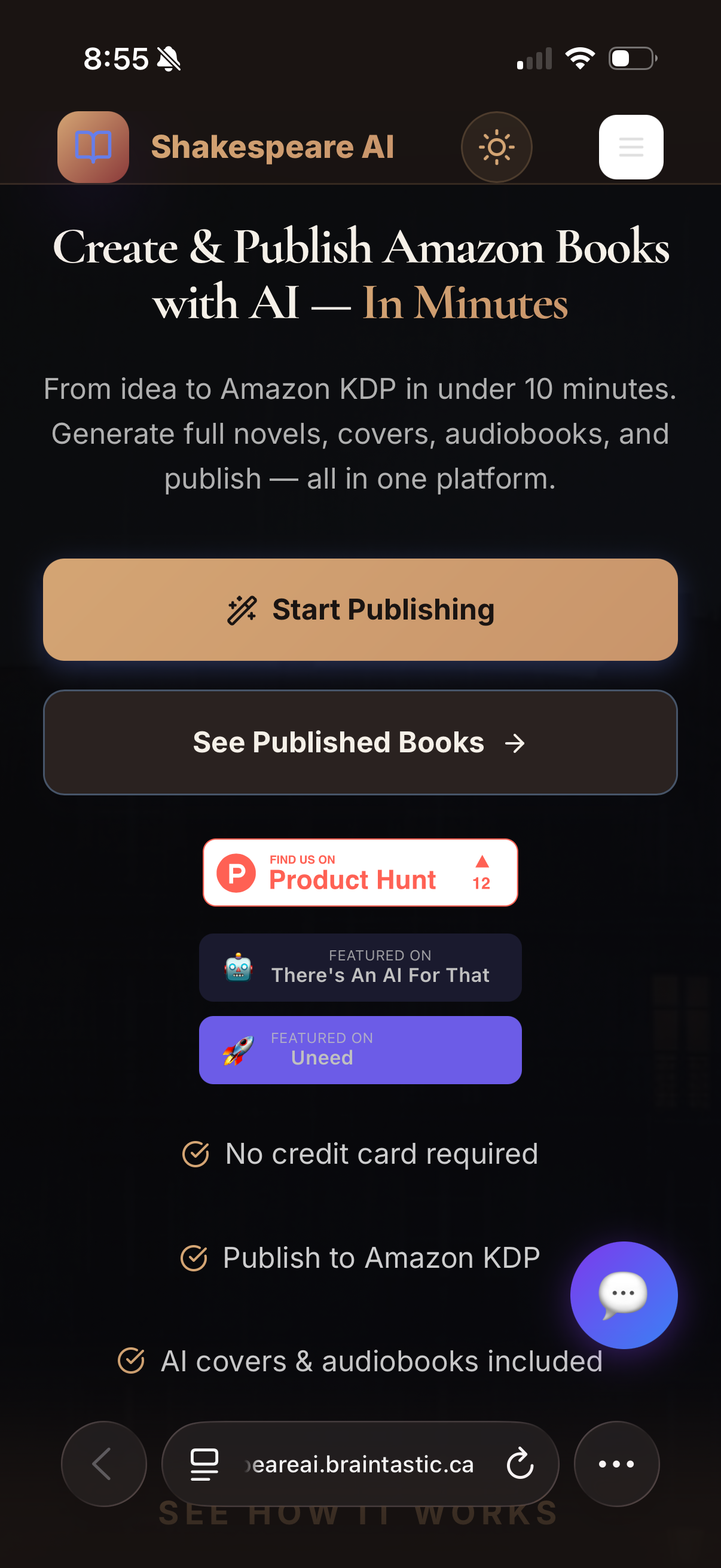Tap Start Publishing button
This screenshot has height=1568, width=721.
[x=360, y=609]
